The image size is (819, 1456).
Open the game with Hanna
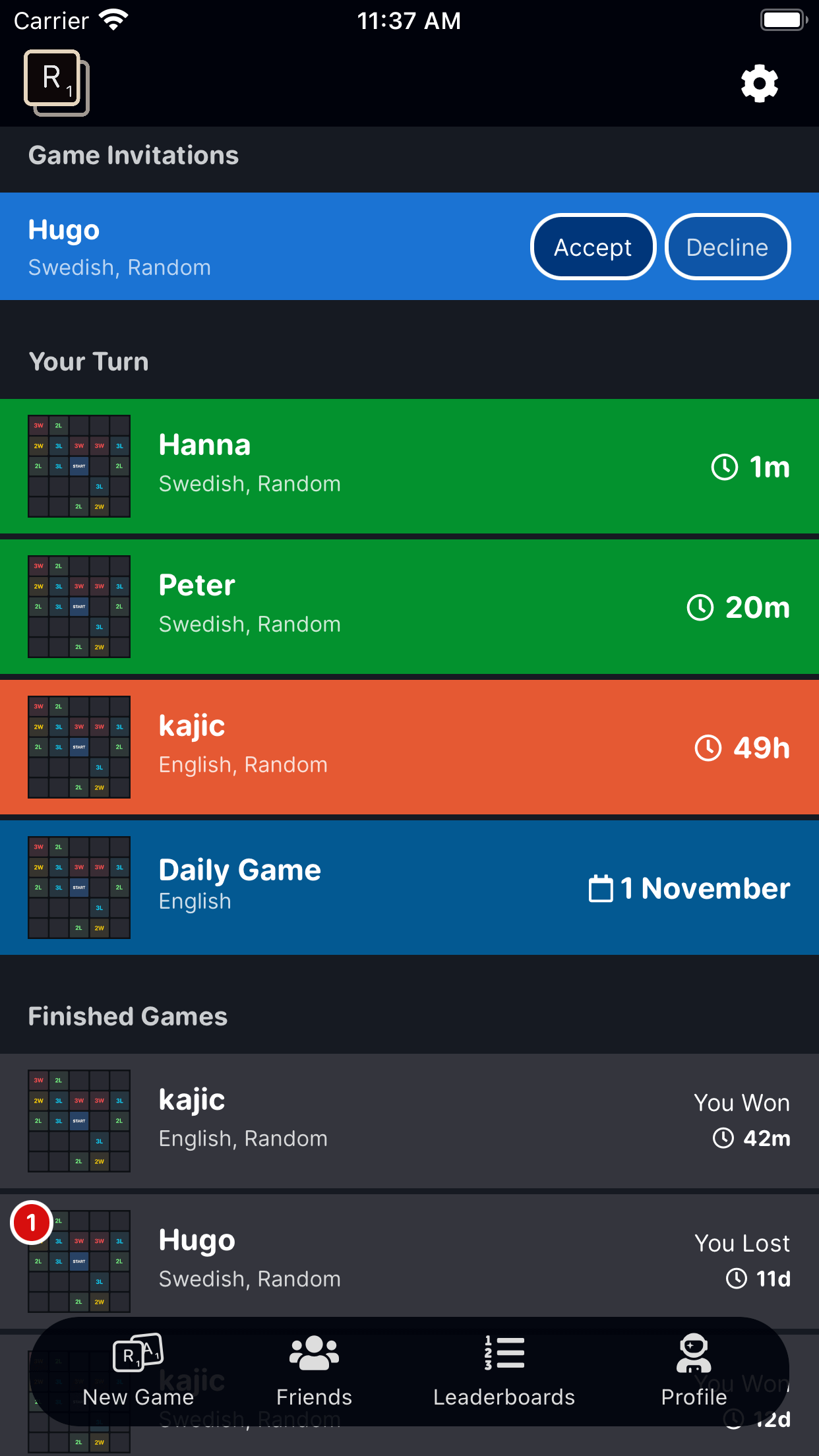pyautogui.click(x=409, y=466)
